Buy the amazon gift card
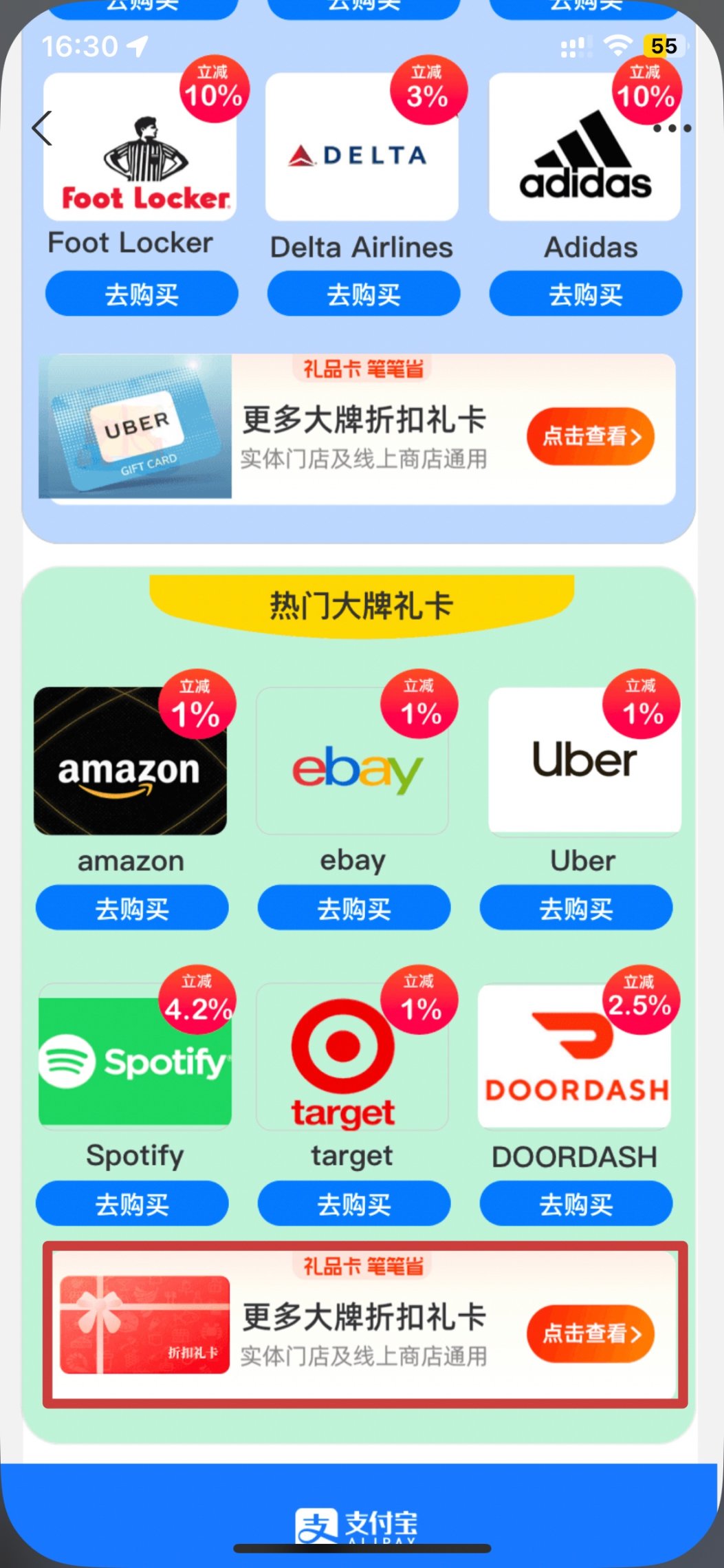The image size is (724, 1568). pos(132,908)
